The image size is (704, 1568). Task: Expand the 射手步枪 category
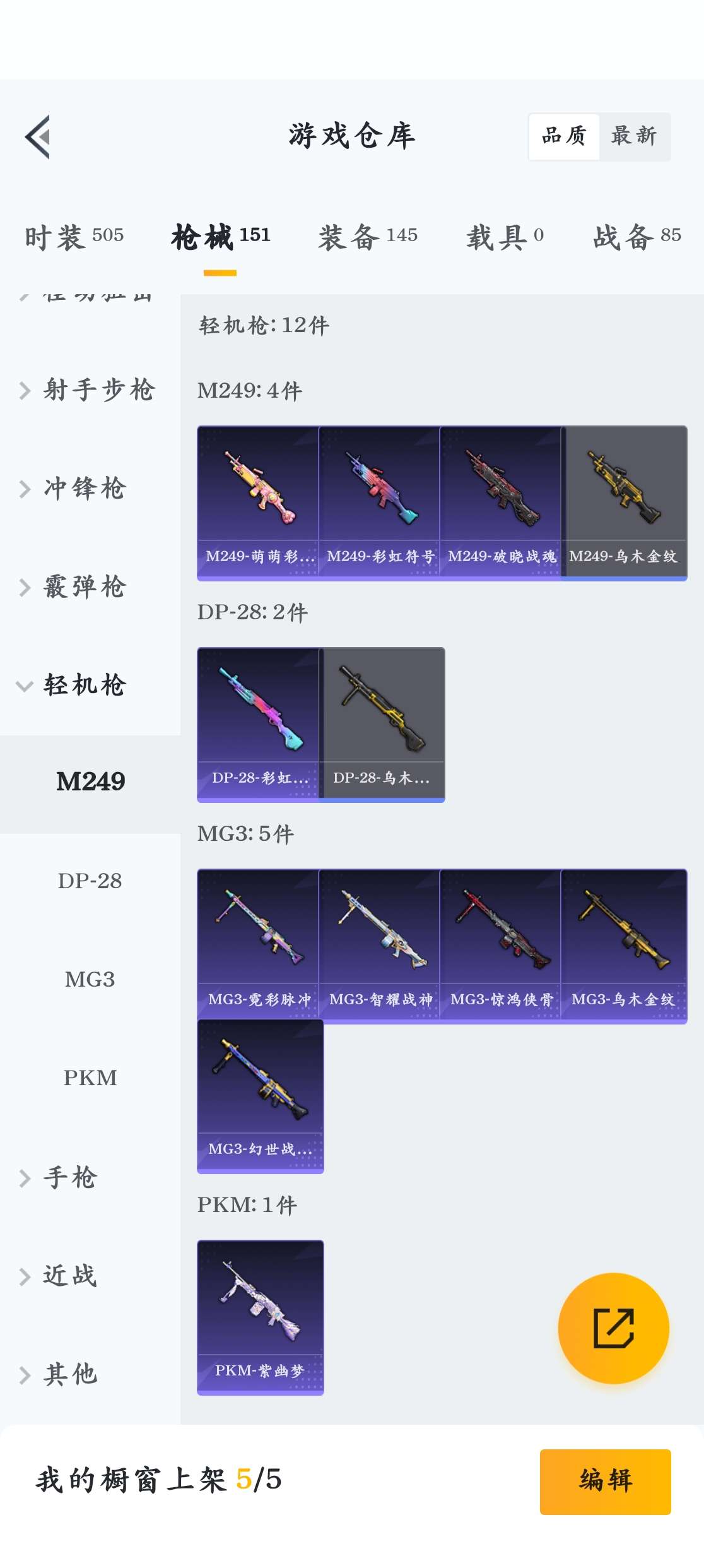[88, 390]
